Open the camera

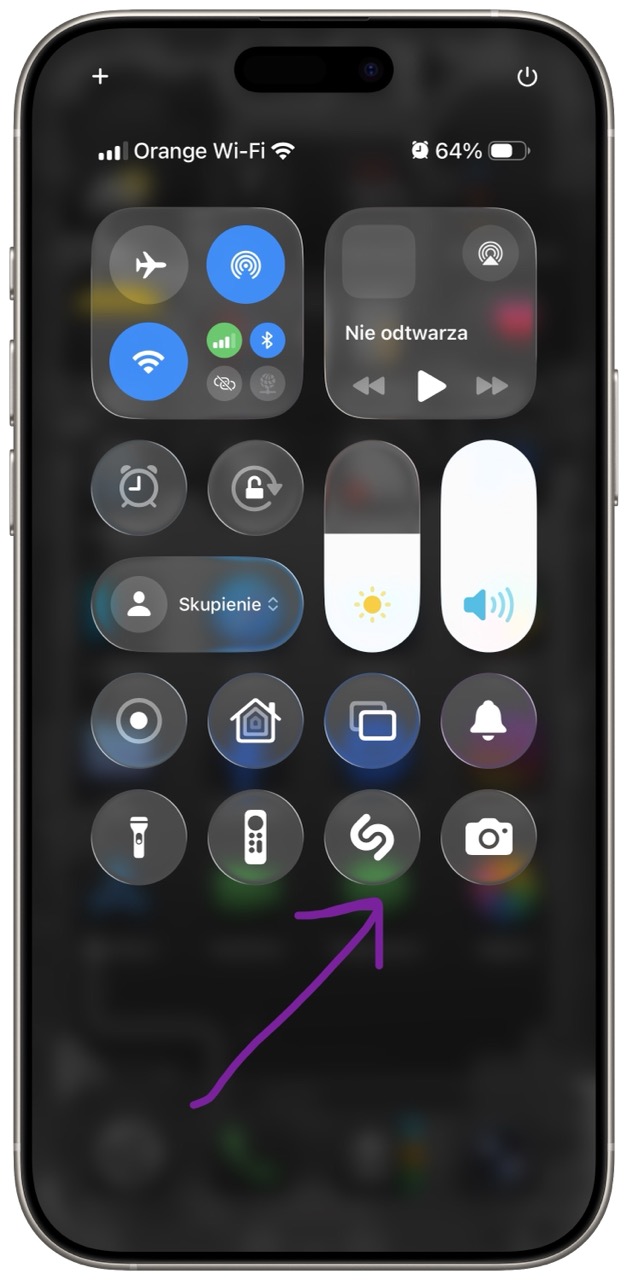489,838
